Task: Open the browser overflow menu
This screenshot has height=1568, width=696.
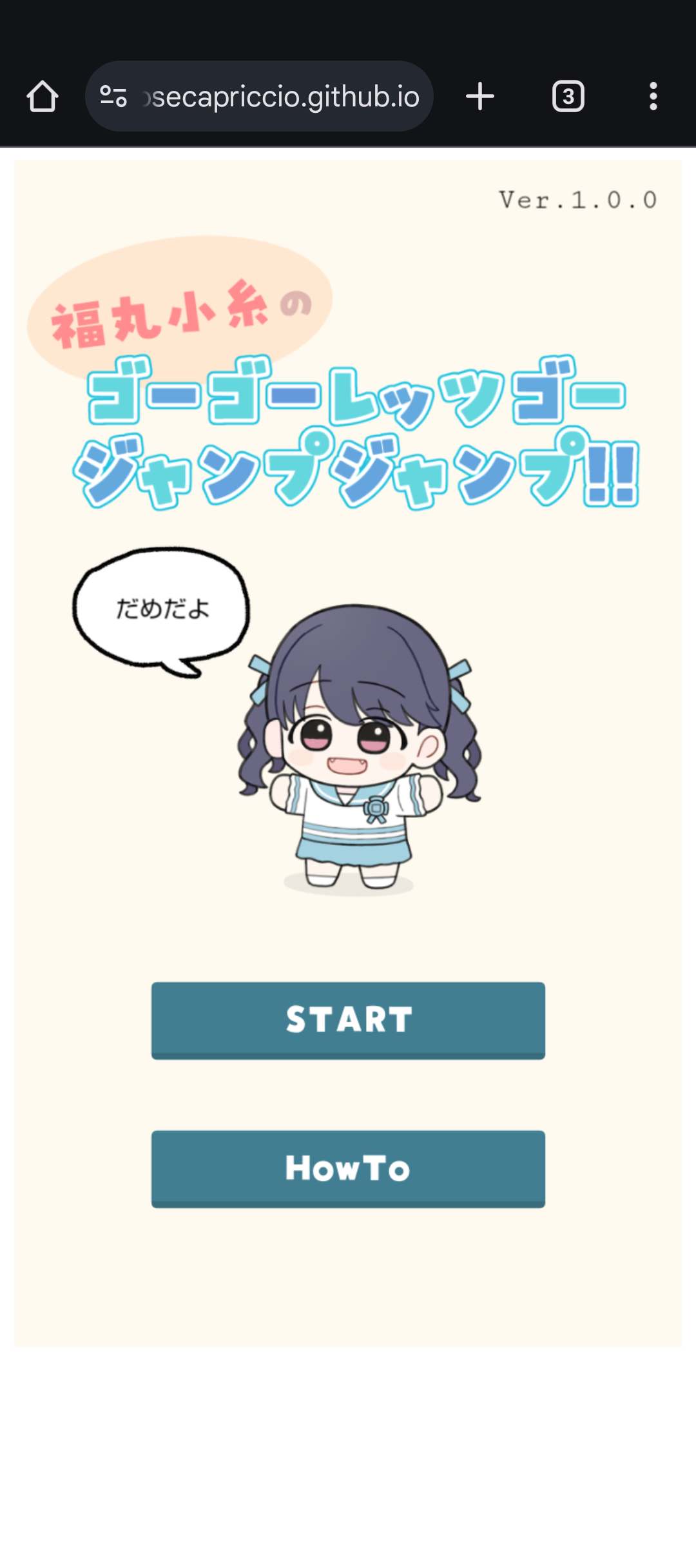Action: [653, 97]
